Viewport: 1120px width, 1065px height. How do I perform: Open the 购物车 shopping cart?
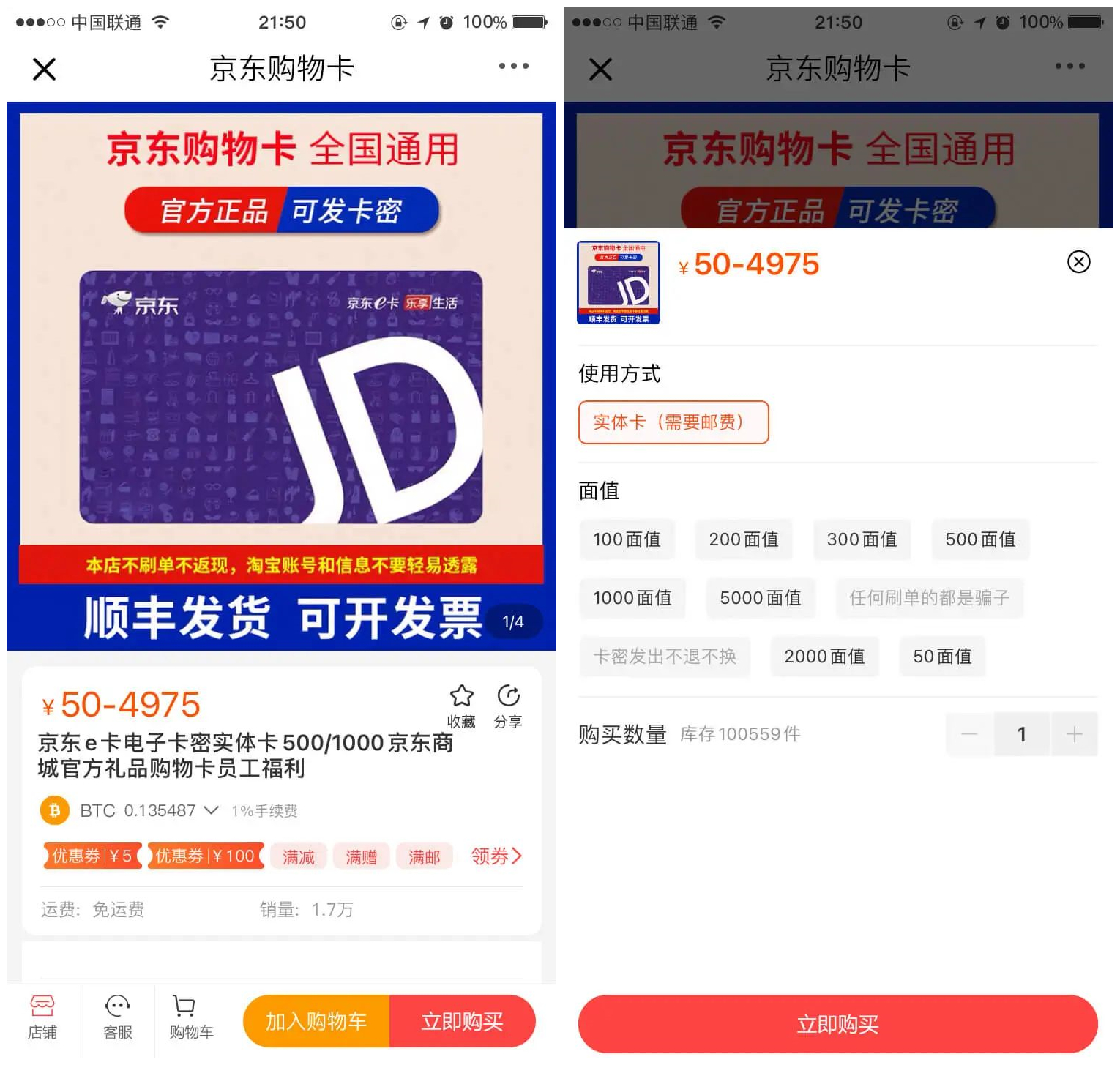(x=191, y=1017)
